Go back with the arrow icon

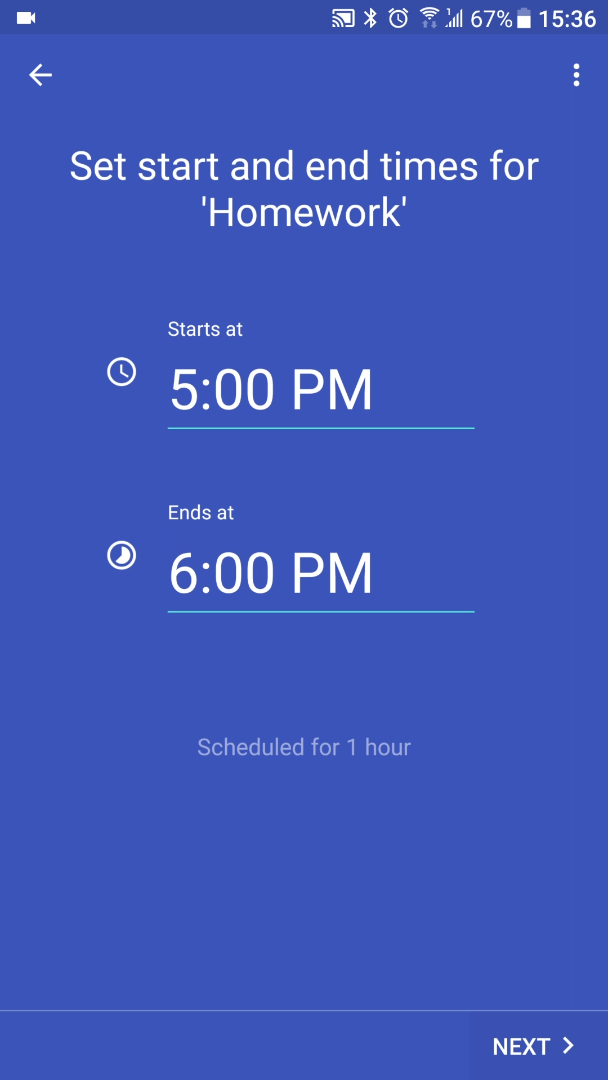tap(41, 75)
